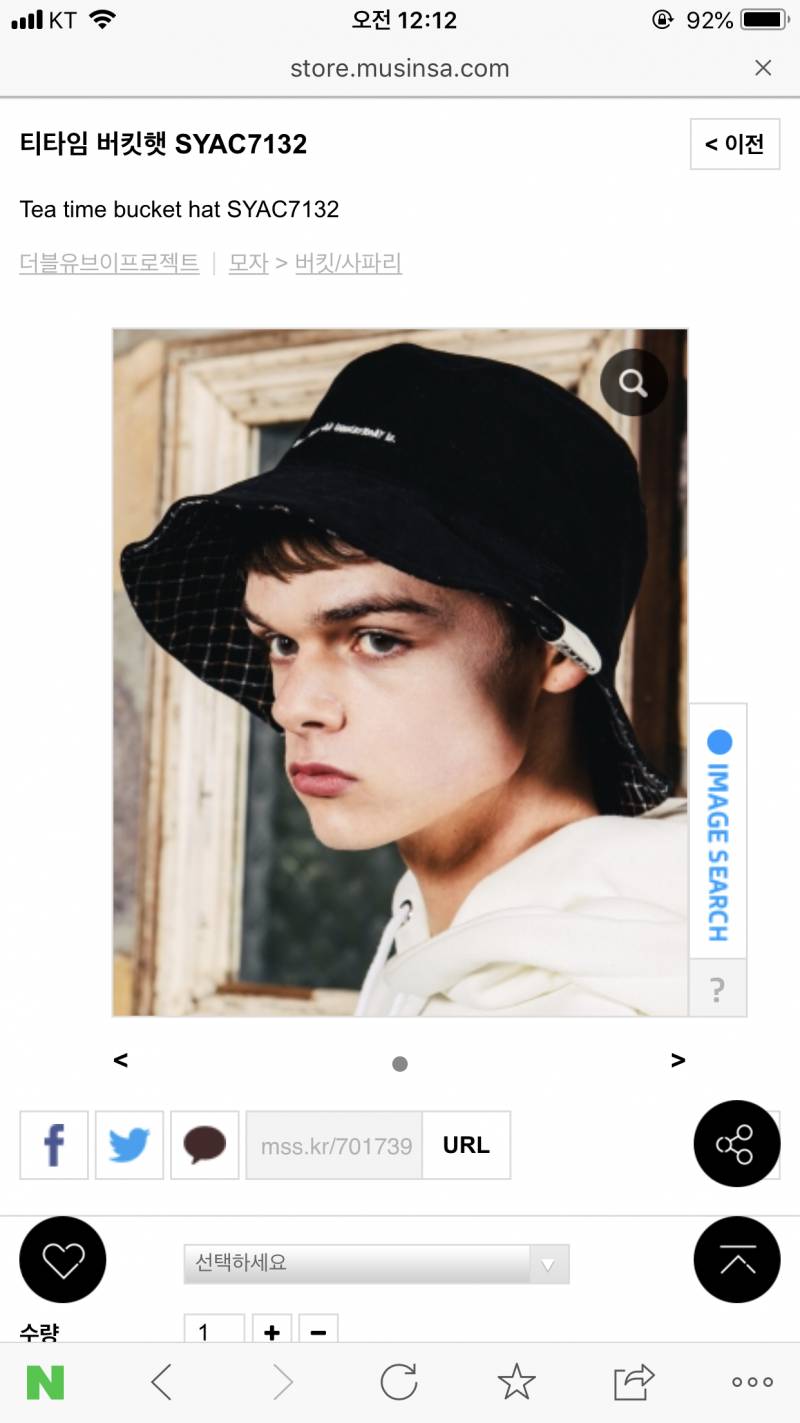Share this product on Twitter

[129, 1145]
